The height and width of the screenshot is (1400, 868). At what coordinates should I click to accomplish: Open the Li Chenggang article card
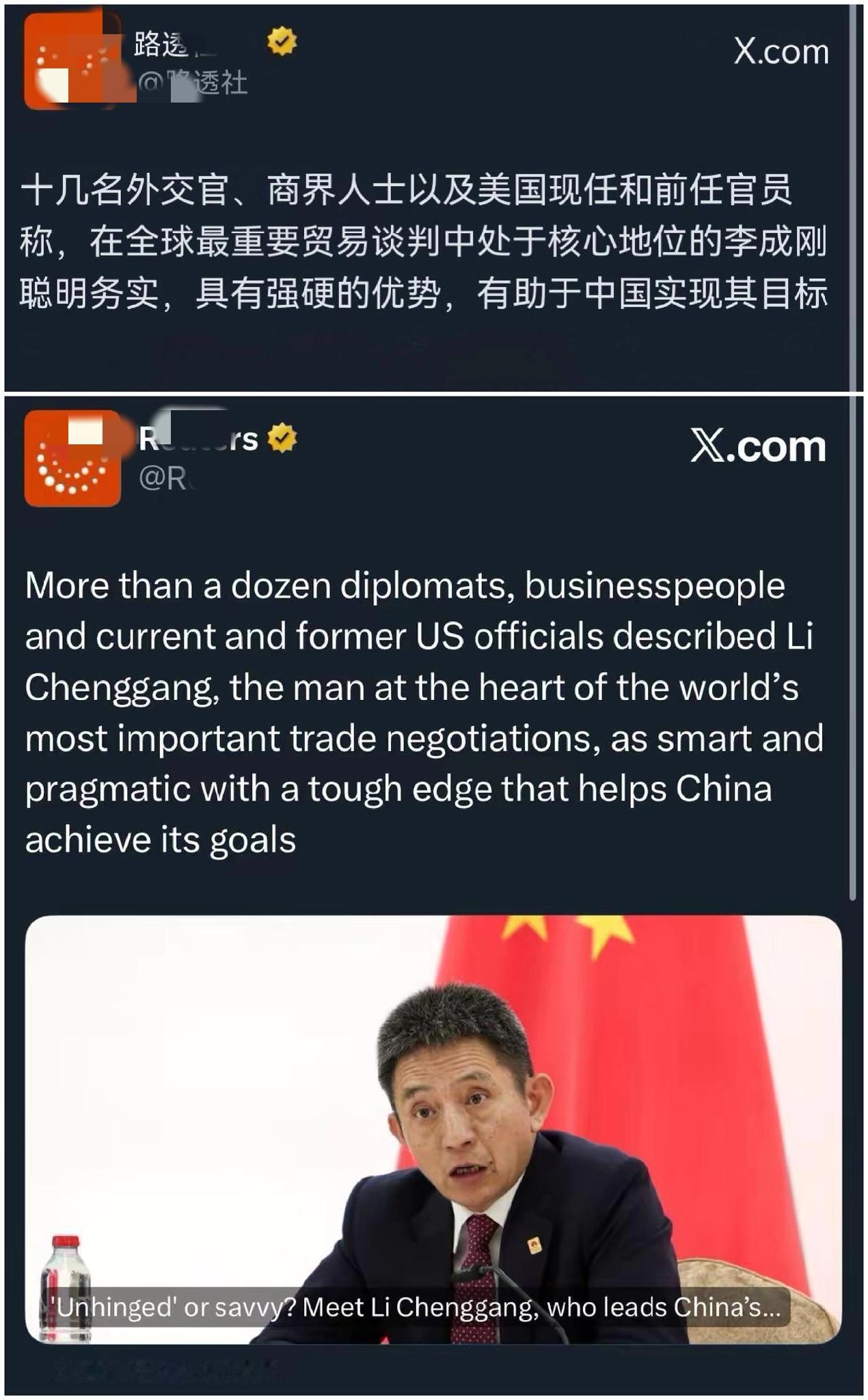click(434, 1128)
